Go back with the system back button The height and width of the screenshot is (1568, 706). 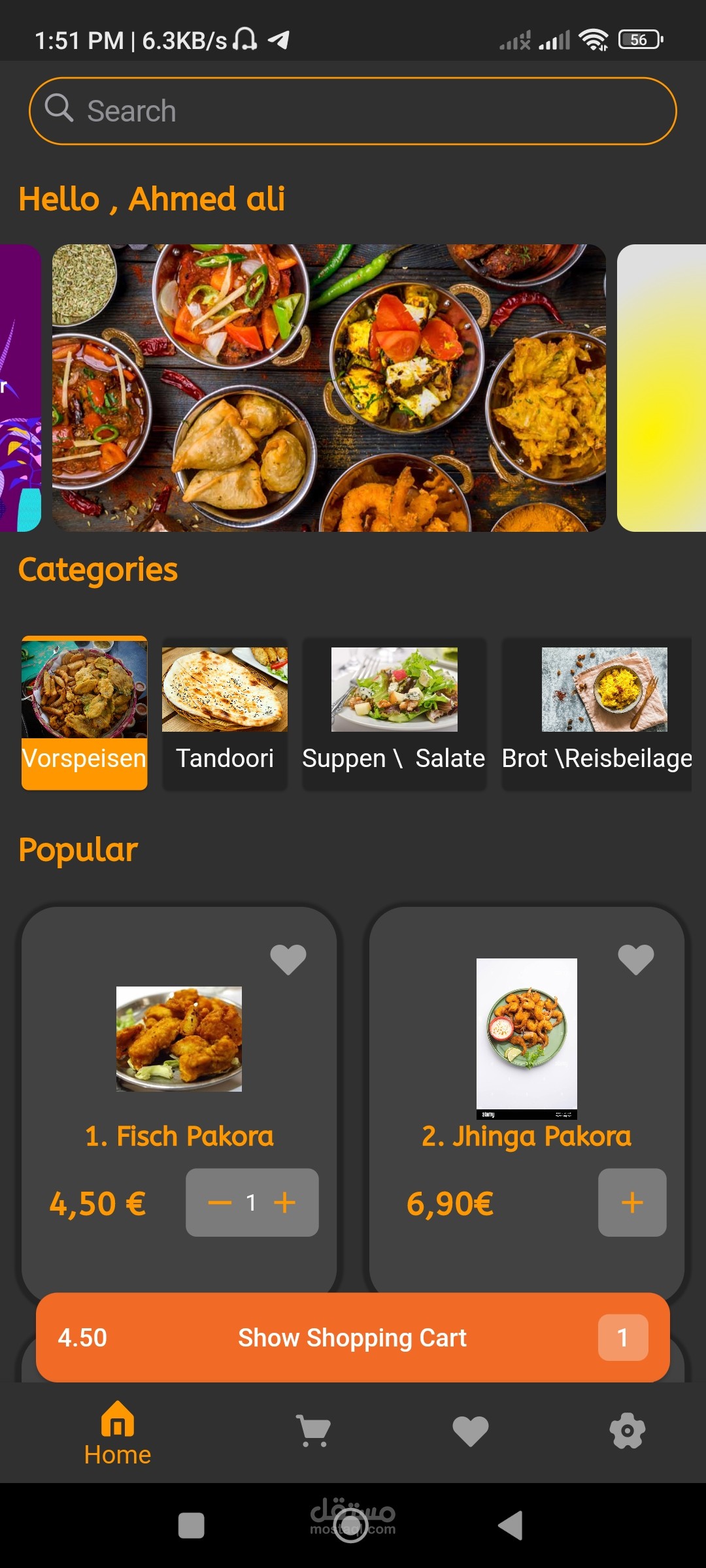click(x=511, y=1526)
